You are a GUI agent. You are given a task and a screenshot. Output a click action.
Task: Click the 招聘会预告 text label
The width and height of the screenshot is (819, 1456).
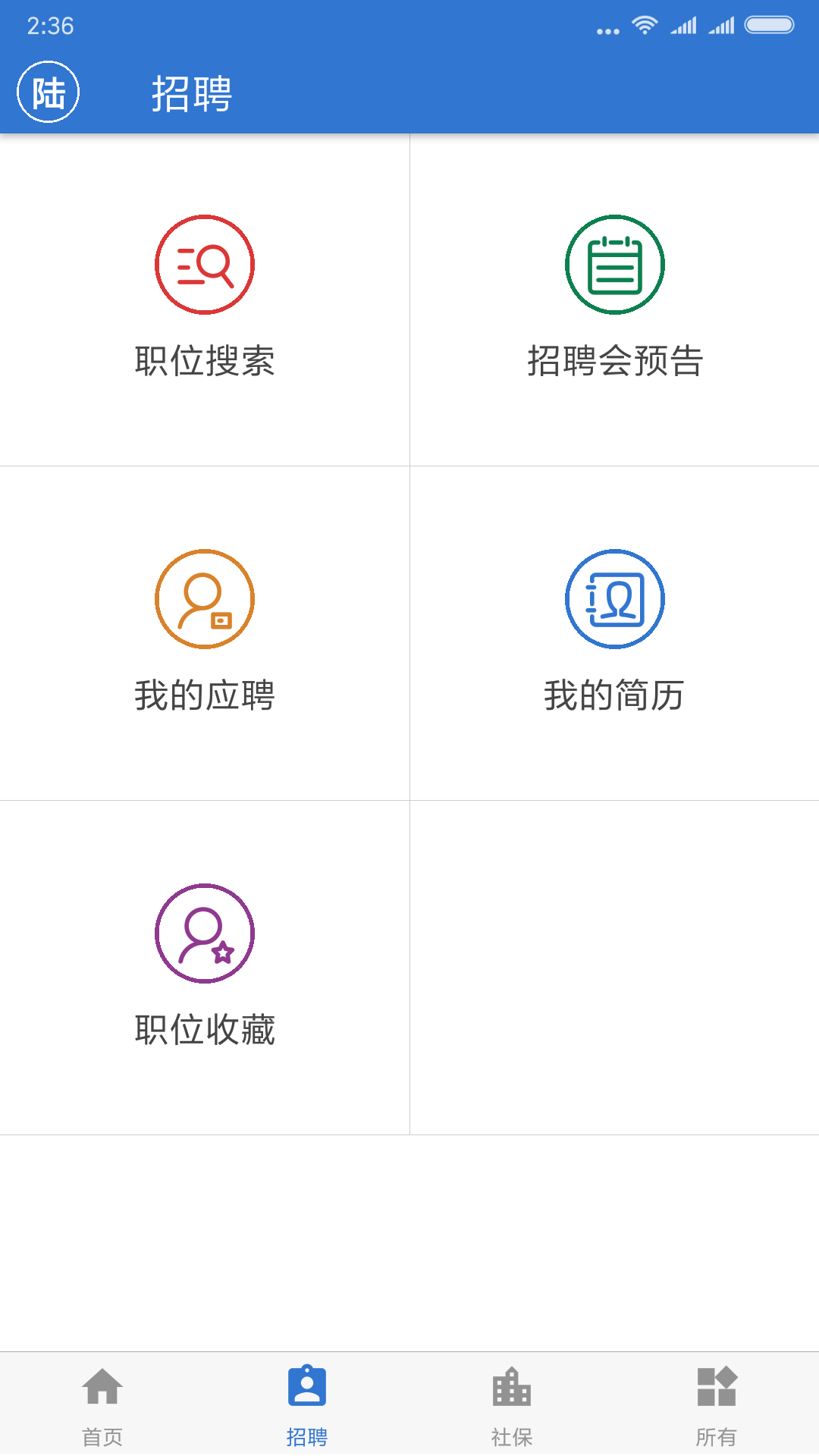pyautogui.click(x=614, y=362)
